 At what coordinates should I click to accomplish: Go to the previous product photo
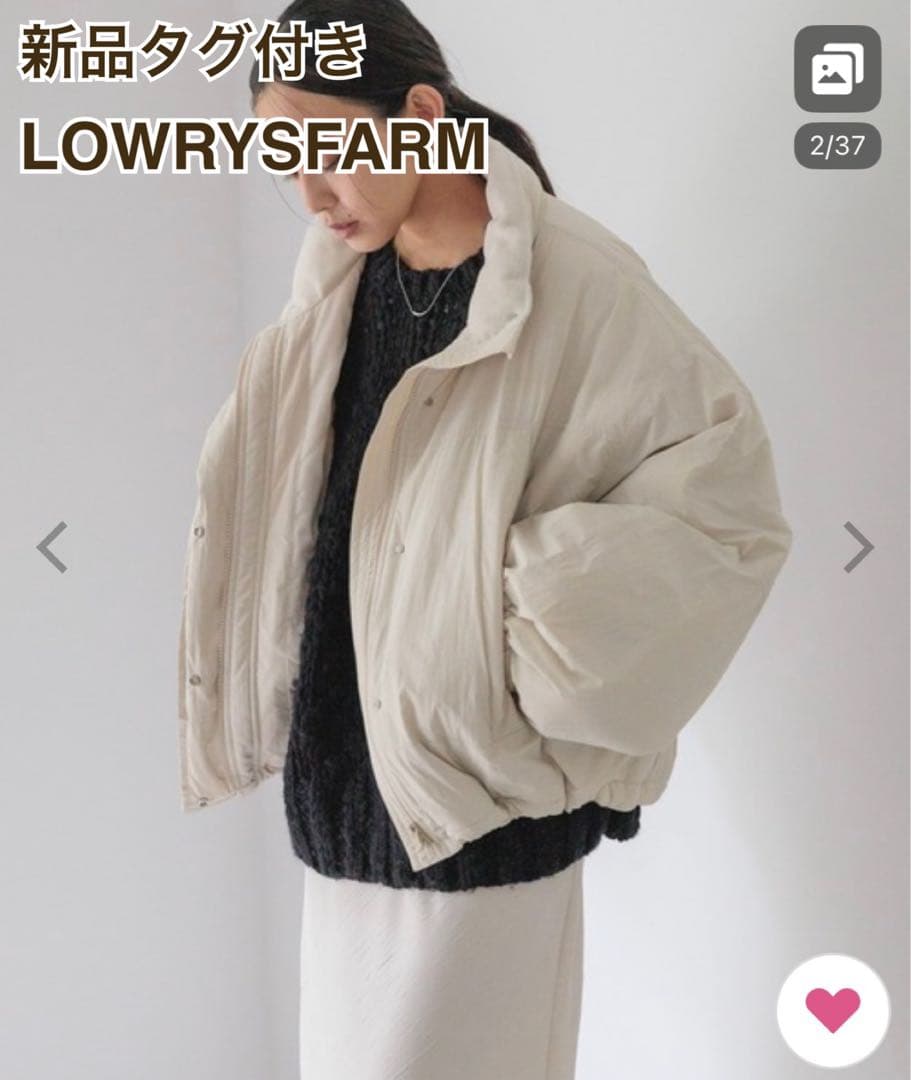[x=52, y=547]
